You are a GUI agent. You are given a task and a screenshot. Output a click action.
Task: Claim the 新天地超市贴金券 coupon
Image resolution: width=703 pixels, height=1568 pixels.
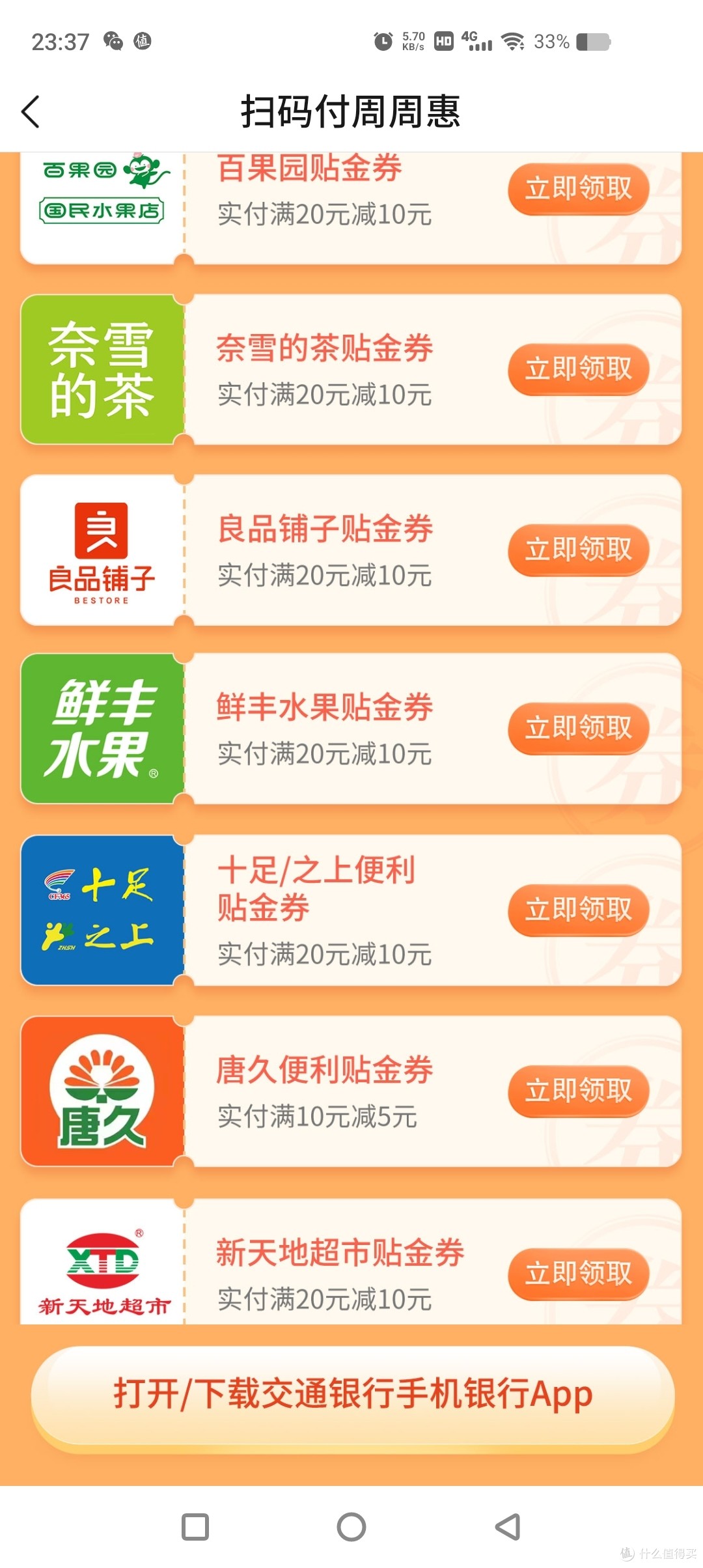[578, 1274]
